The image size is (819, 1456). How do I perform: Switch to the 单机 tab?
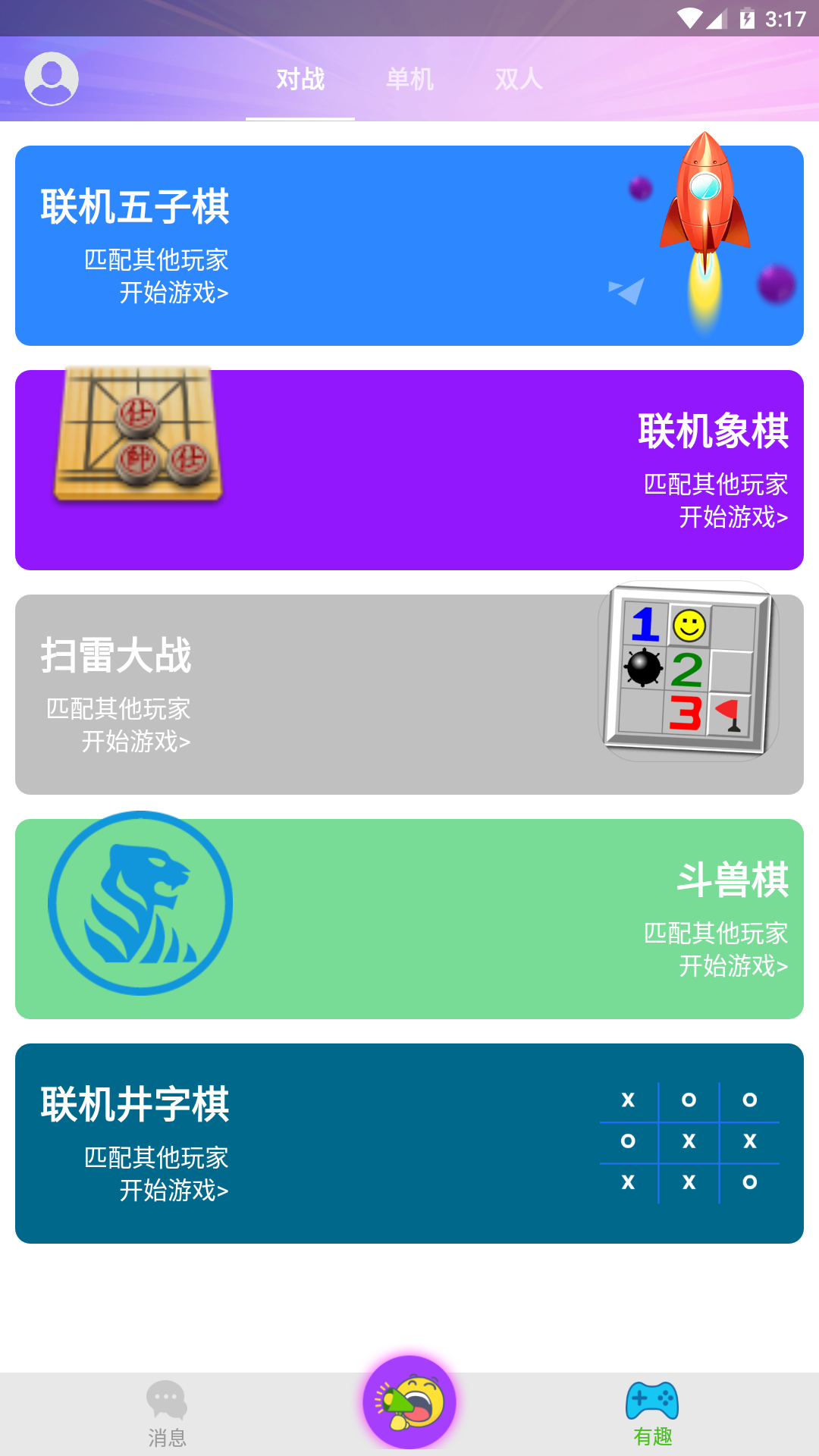409,77
